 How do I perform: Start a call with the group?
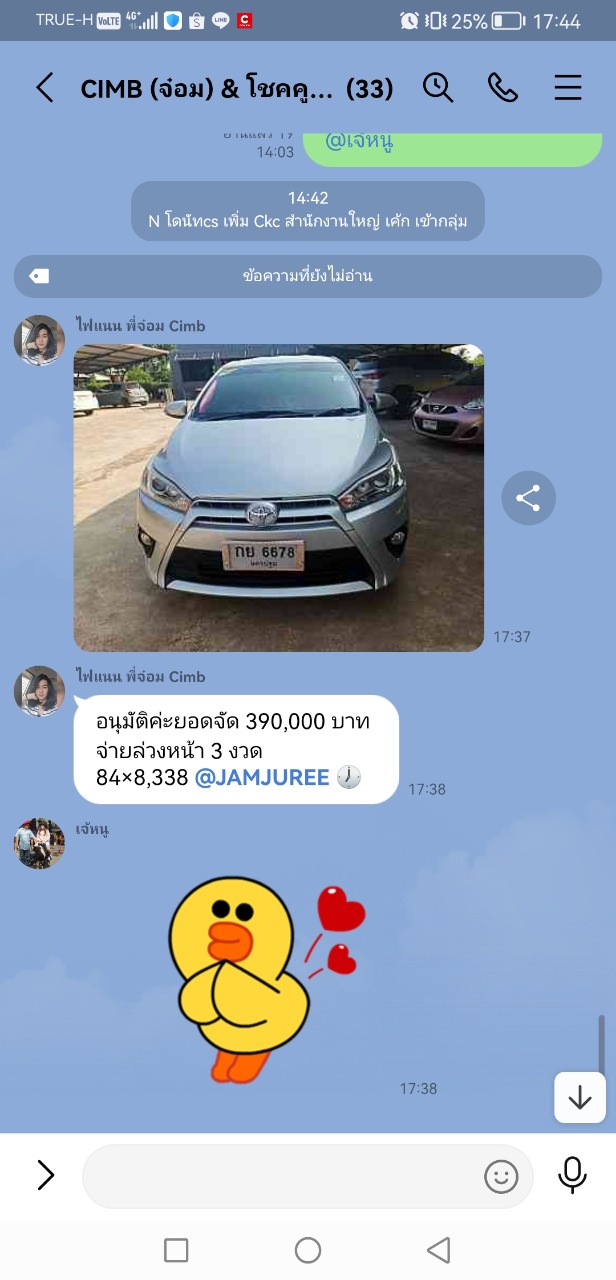pos(502,88)
